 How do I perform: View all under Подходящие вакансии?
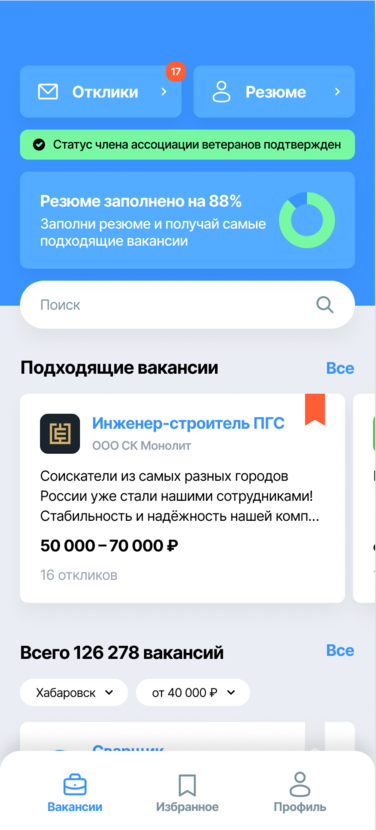[x=340, y=368]
